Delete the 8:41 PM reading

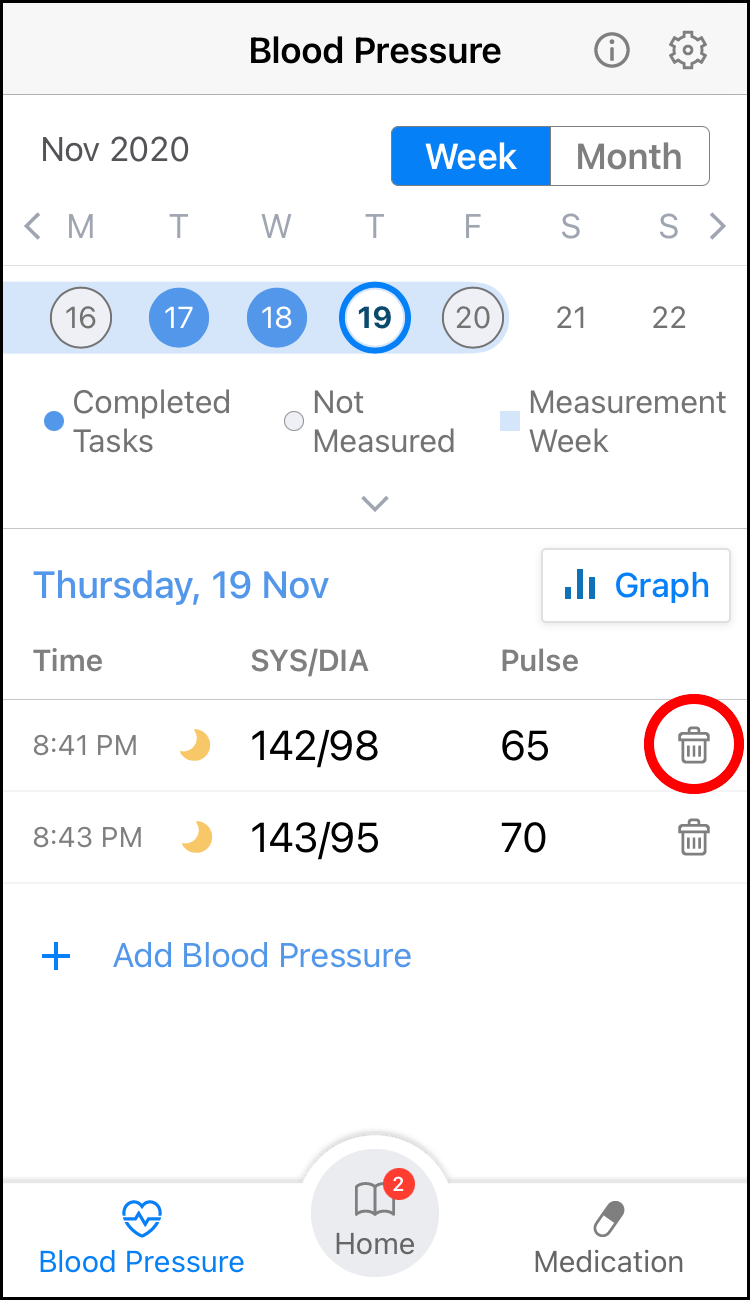(x=694, y=746)
